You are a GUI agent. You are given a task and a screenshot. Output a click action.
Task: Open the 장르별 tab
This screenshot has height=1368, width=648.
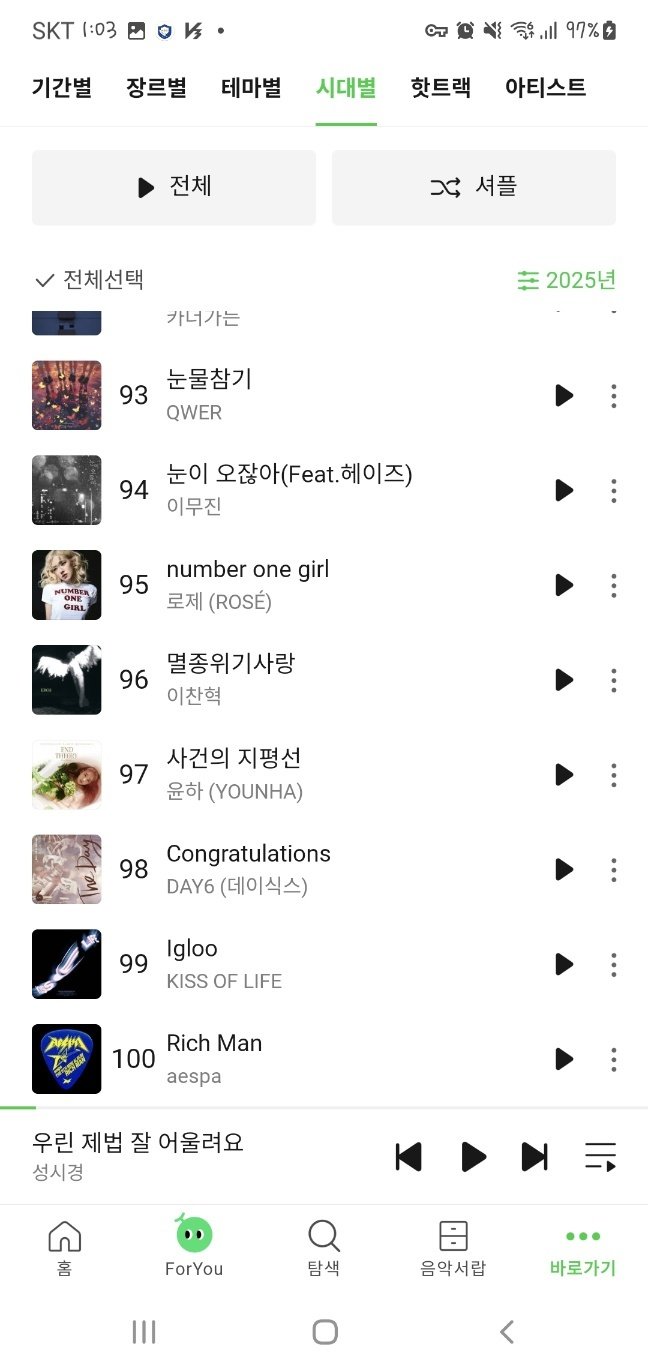[x=156, y=88]
